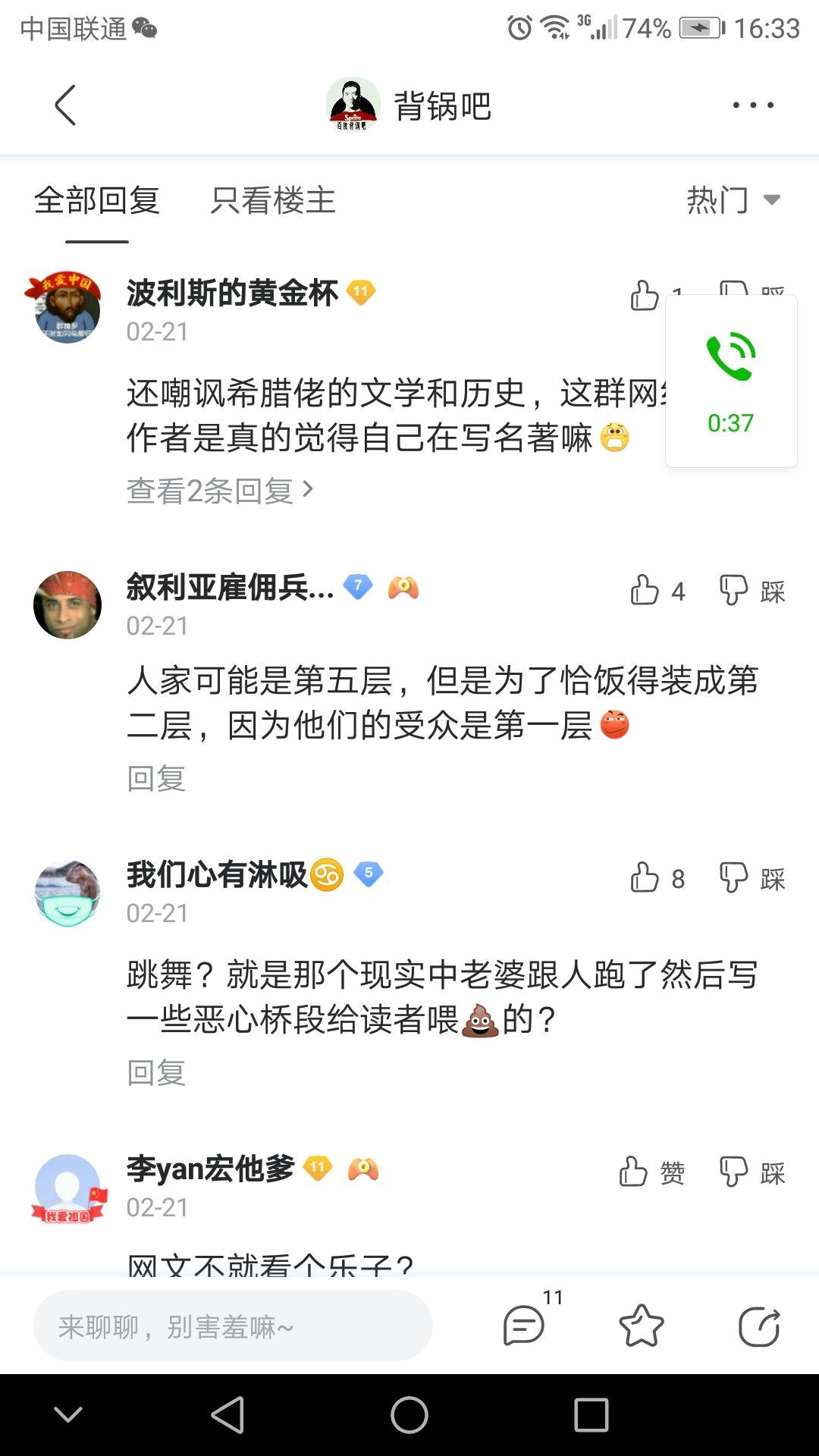
Task: Open the three-dot overflow menu
Action: pyautogui.click(x=753, y=105)
